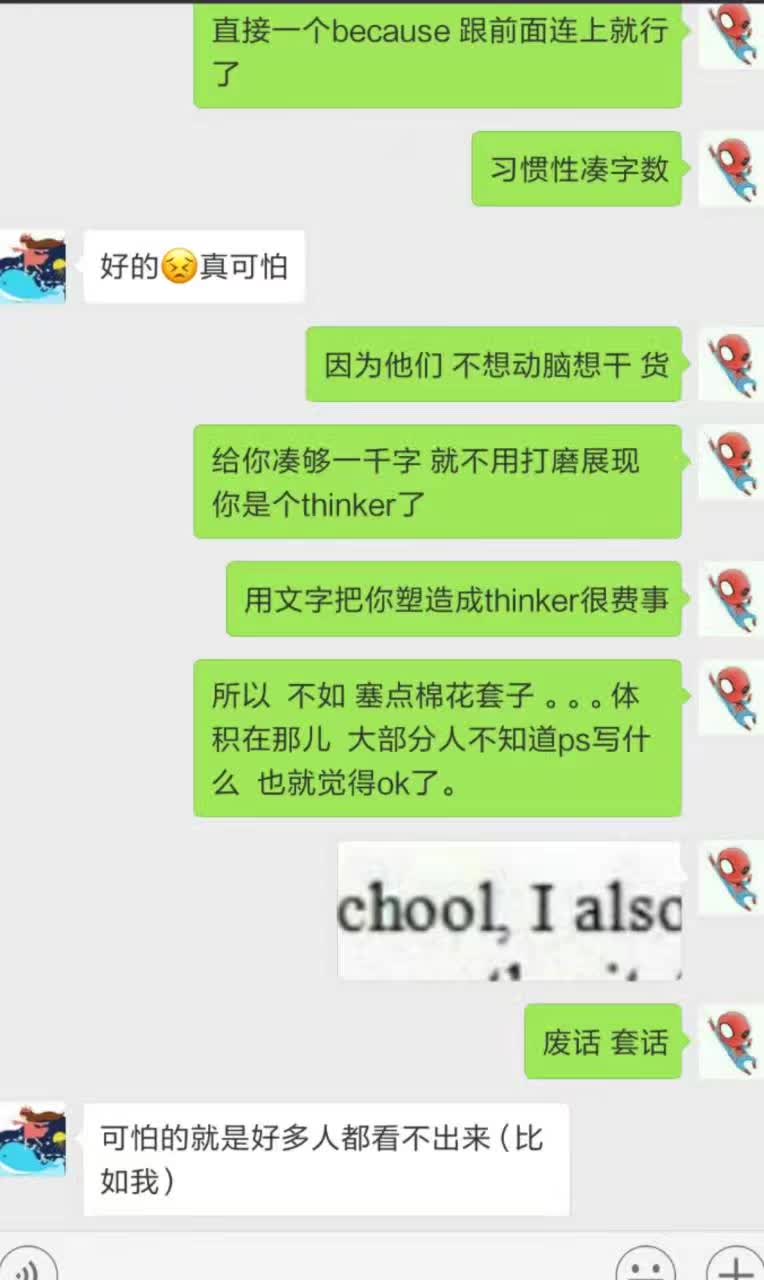Screen dimensions: 764x1280
Task: Open the emoji picker in the input bar
Action: coord(646,1268)
